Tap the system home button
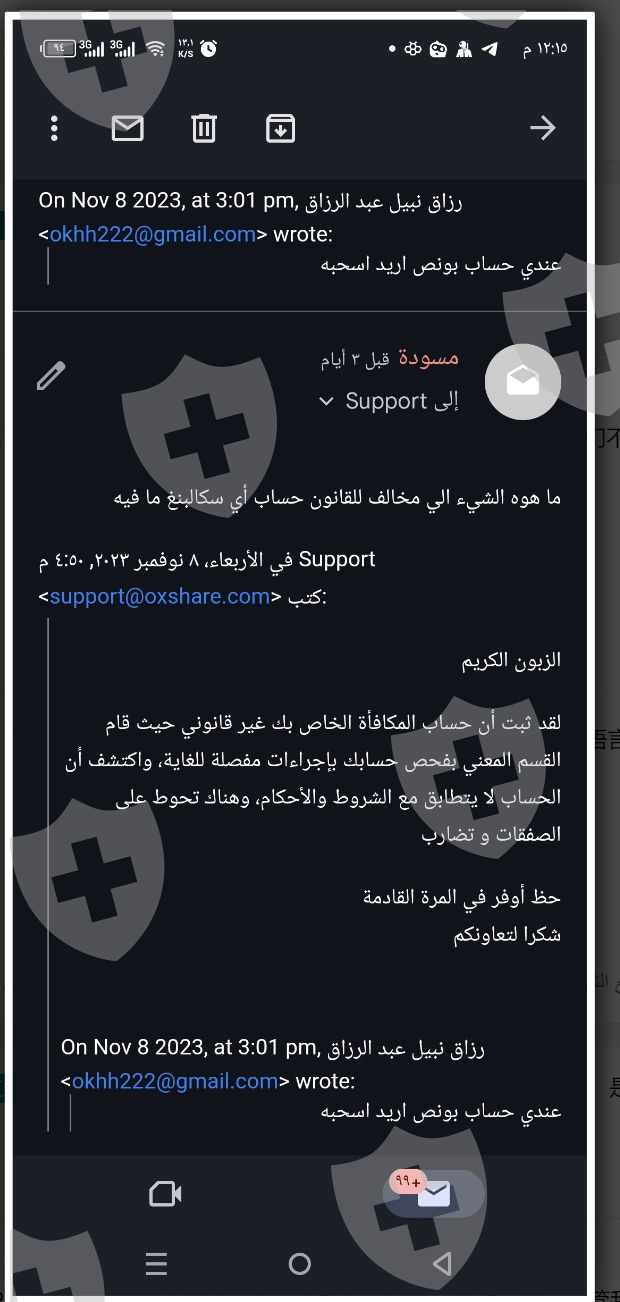Screen dimensions: 620x1302 [300, 1264]
